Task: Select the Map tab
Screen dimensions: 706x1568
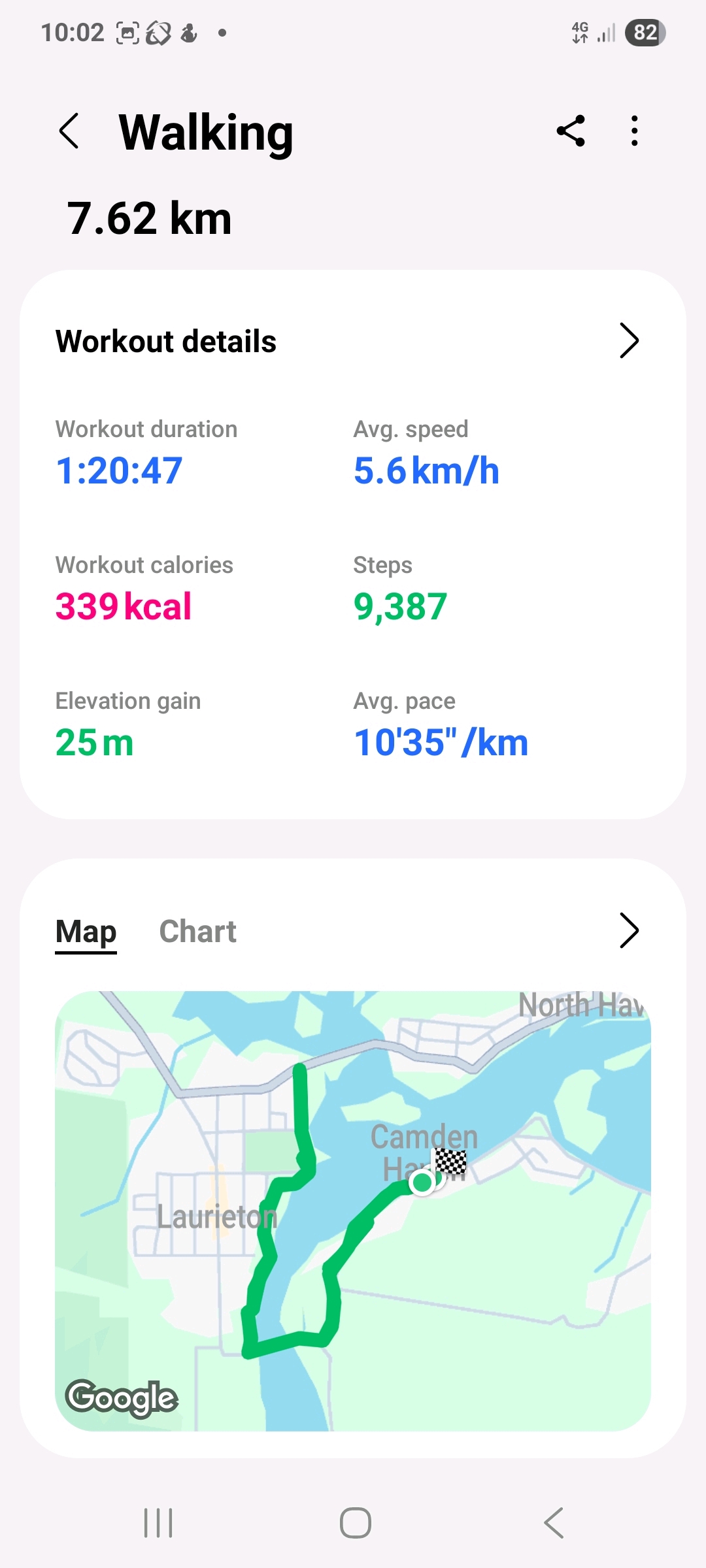Action: [x=86, y=931]
